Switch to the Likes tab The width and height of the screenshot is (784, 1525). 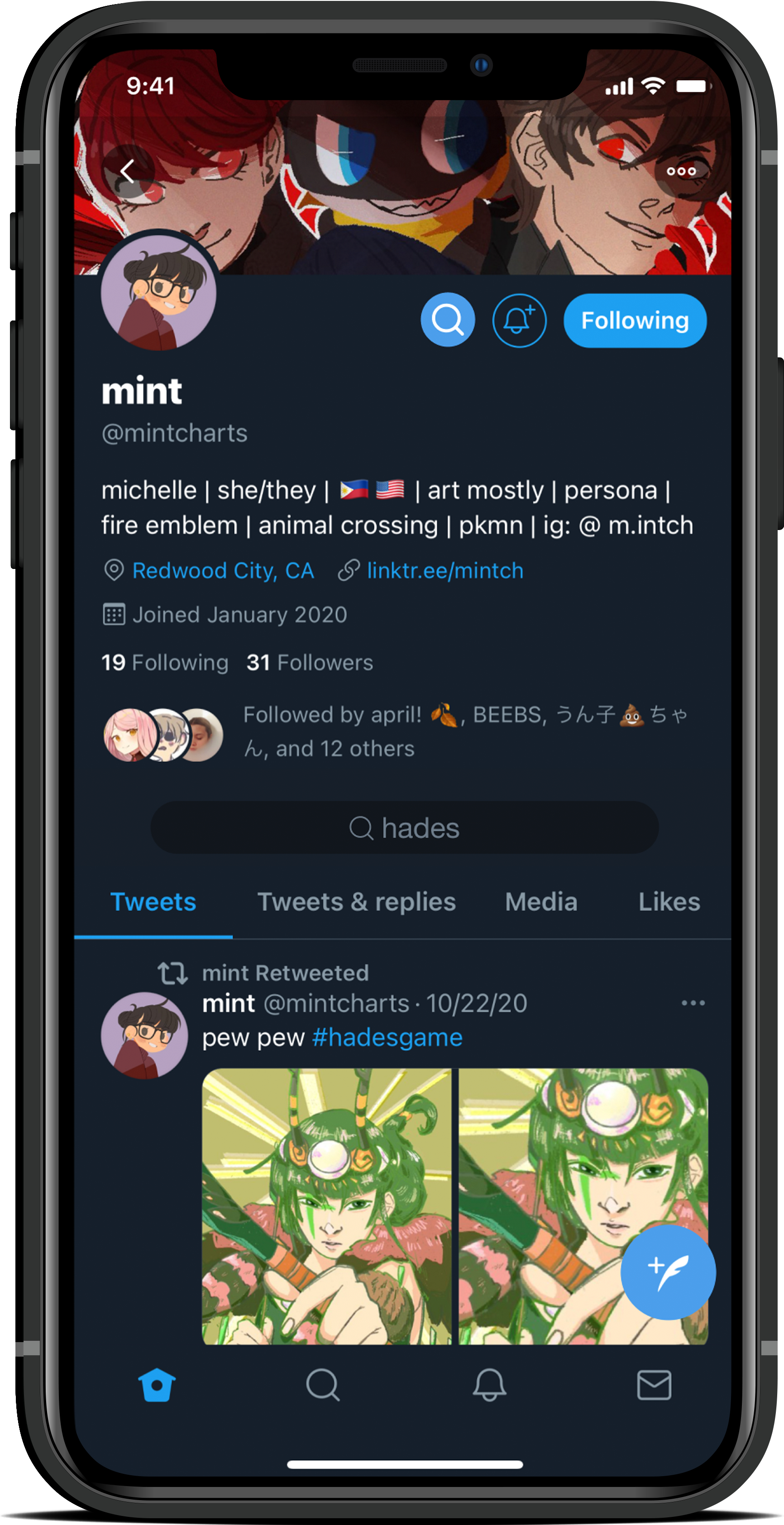pyautogui.click(x=669, y=902)
